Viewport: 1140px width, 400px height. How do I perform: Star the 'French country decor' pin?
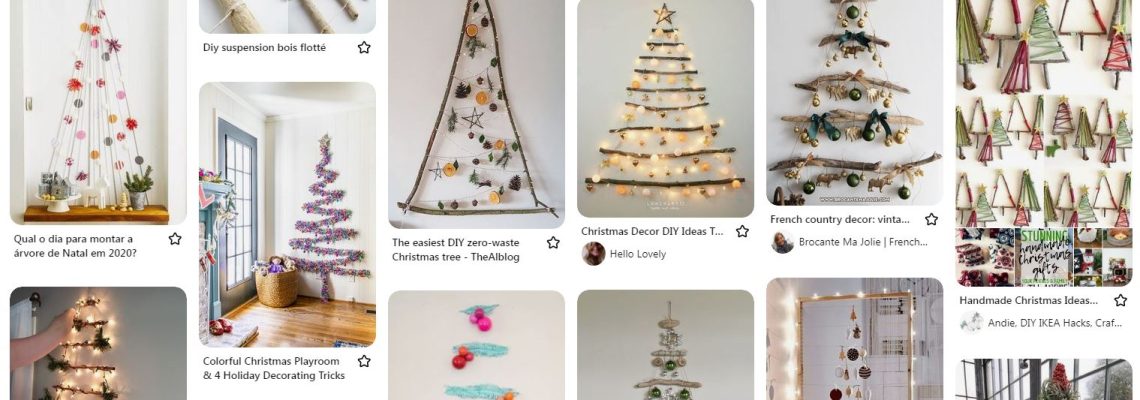[931, 219]
